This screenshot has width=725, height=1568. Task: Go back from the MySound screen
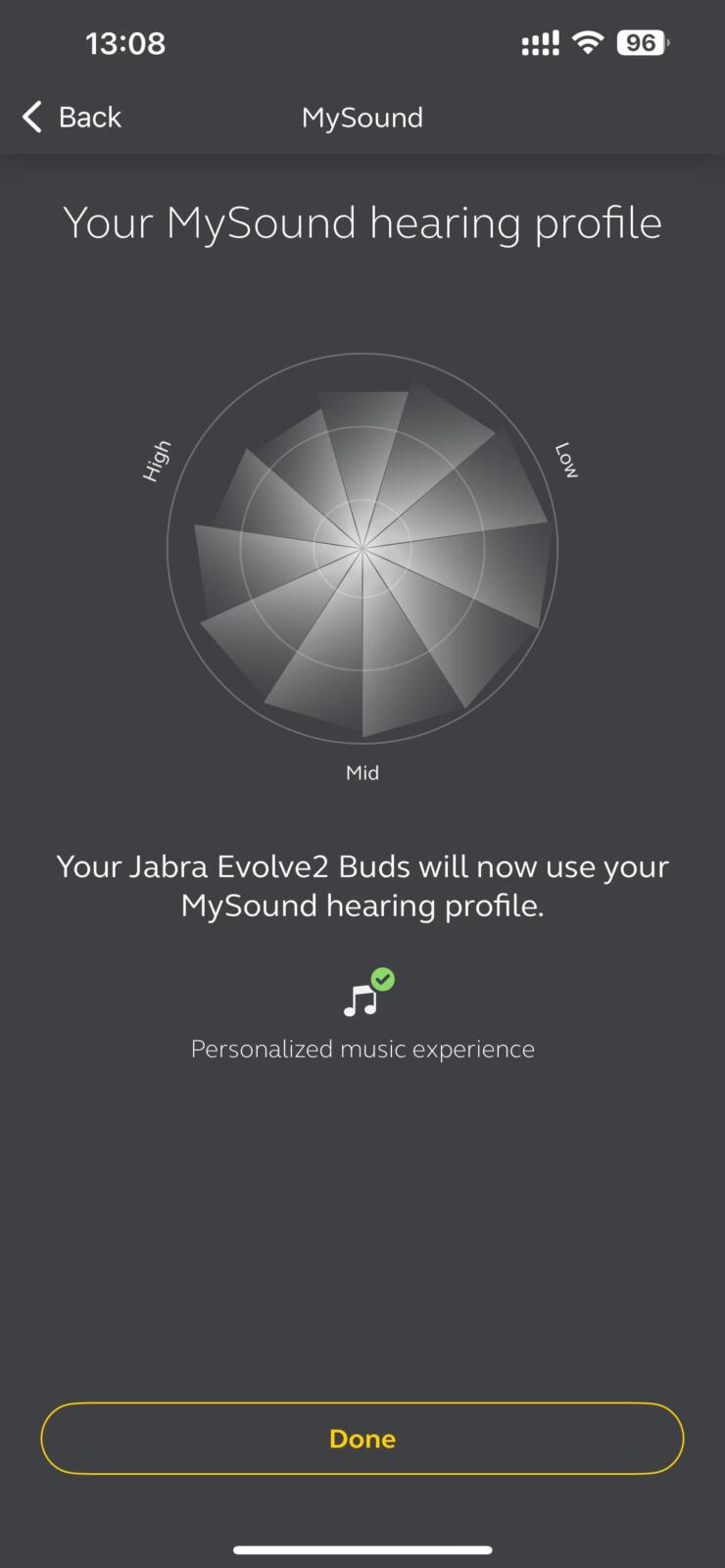(x=72, y=118)
